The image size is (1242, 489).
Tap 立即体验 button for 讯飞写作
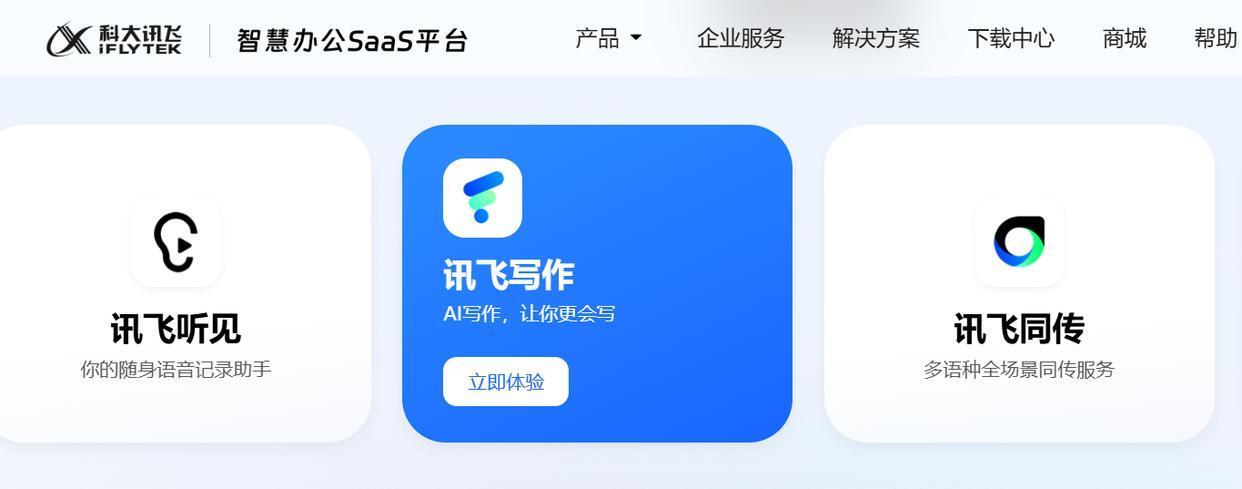(x=505, y=382)
